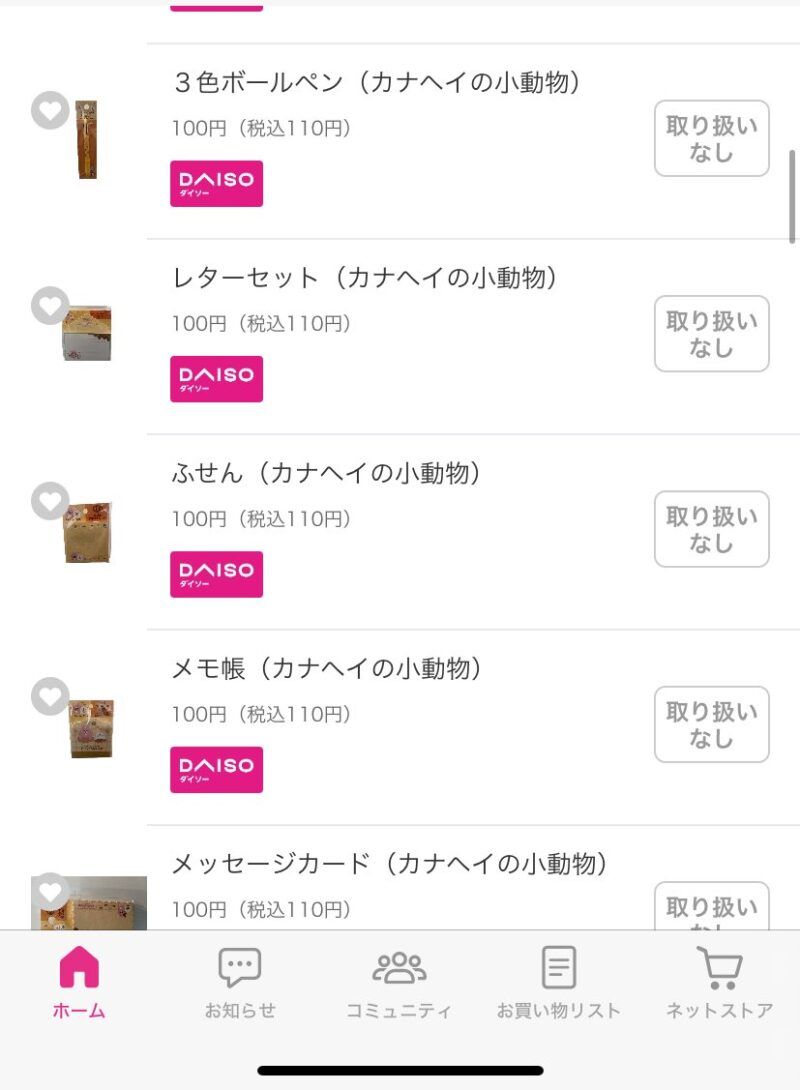The image size is (800, 1090).
Task: Go to the ネットストア tab
Action: click(x=719, y=983)
